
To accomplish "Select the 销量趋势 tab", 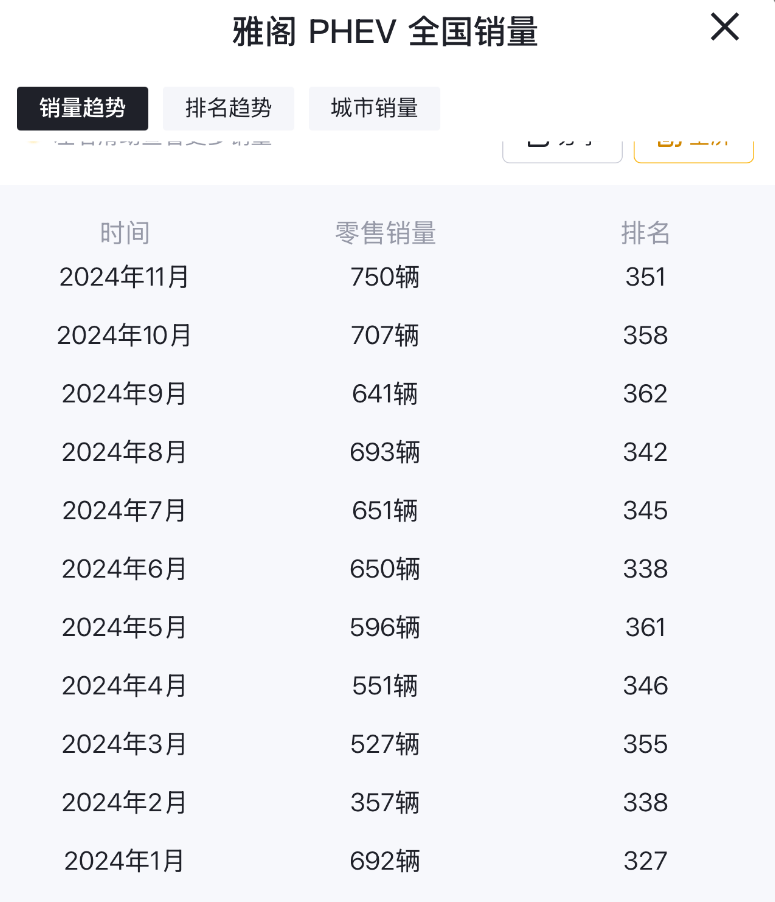I will [x=83, y=108].
